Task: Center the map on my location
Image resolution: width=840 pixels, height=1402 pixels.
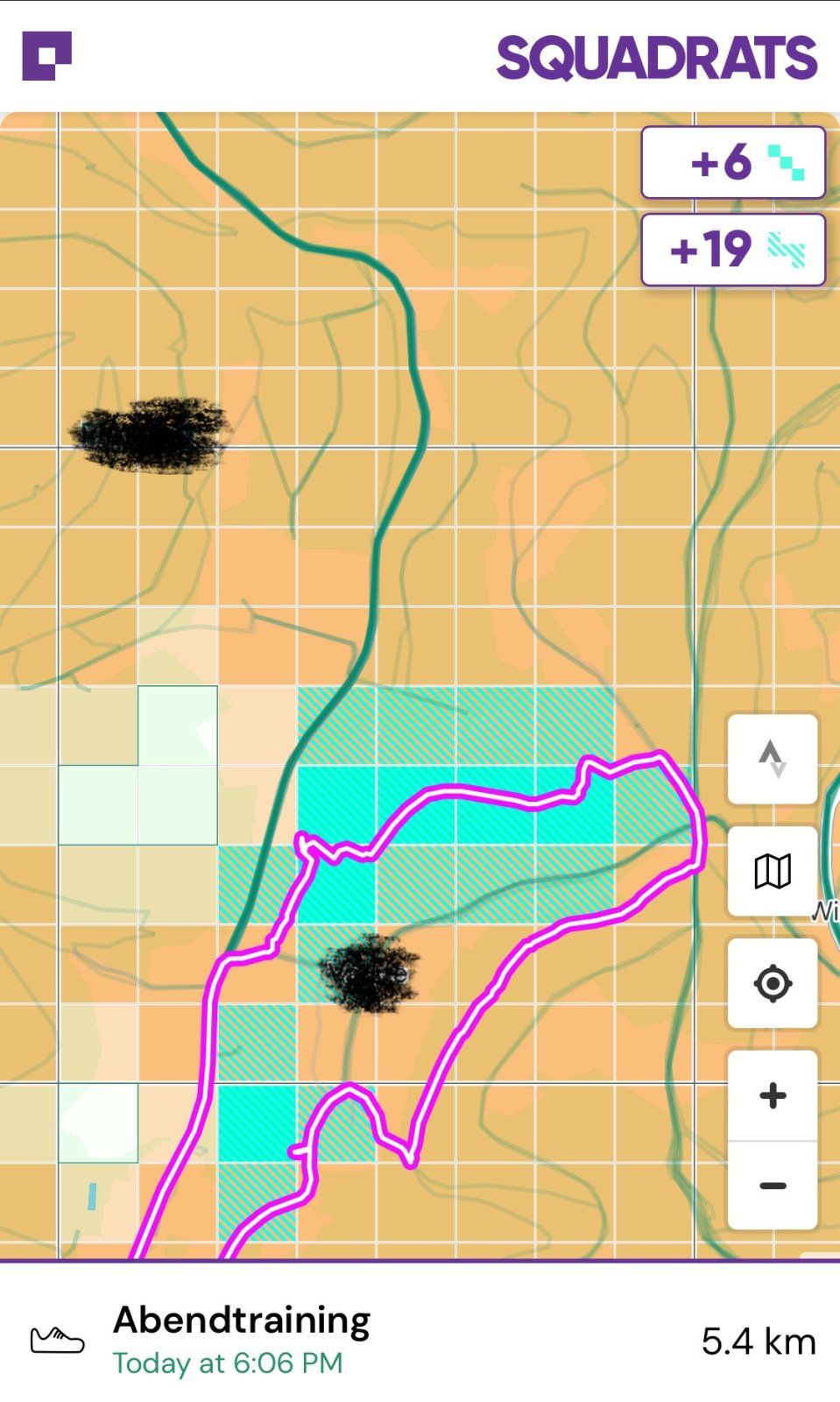Action: coord(772,983)
